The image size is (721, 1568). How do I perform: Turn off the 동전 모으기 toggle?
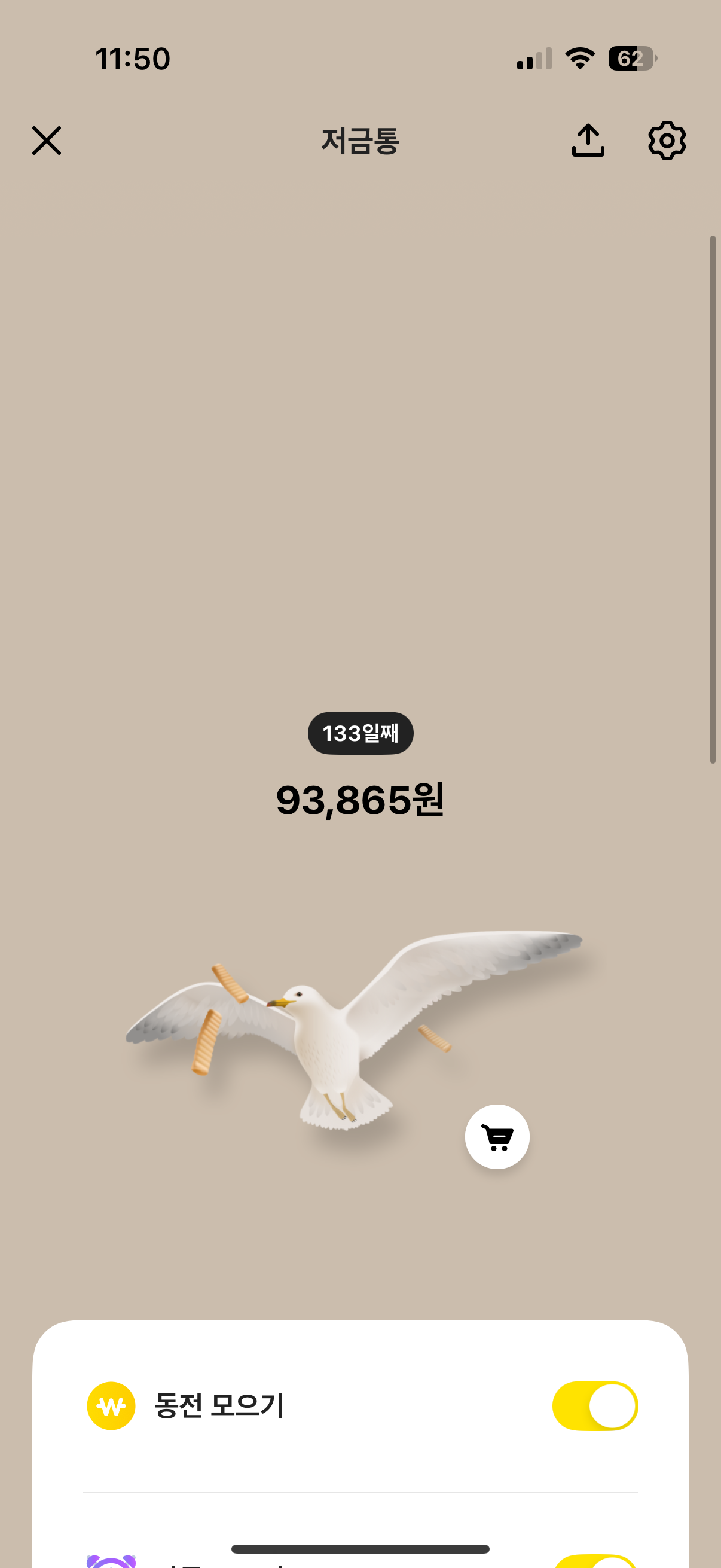pos(594,1405)
